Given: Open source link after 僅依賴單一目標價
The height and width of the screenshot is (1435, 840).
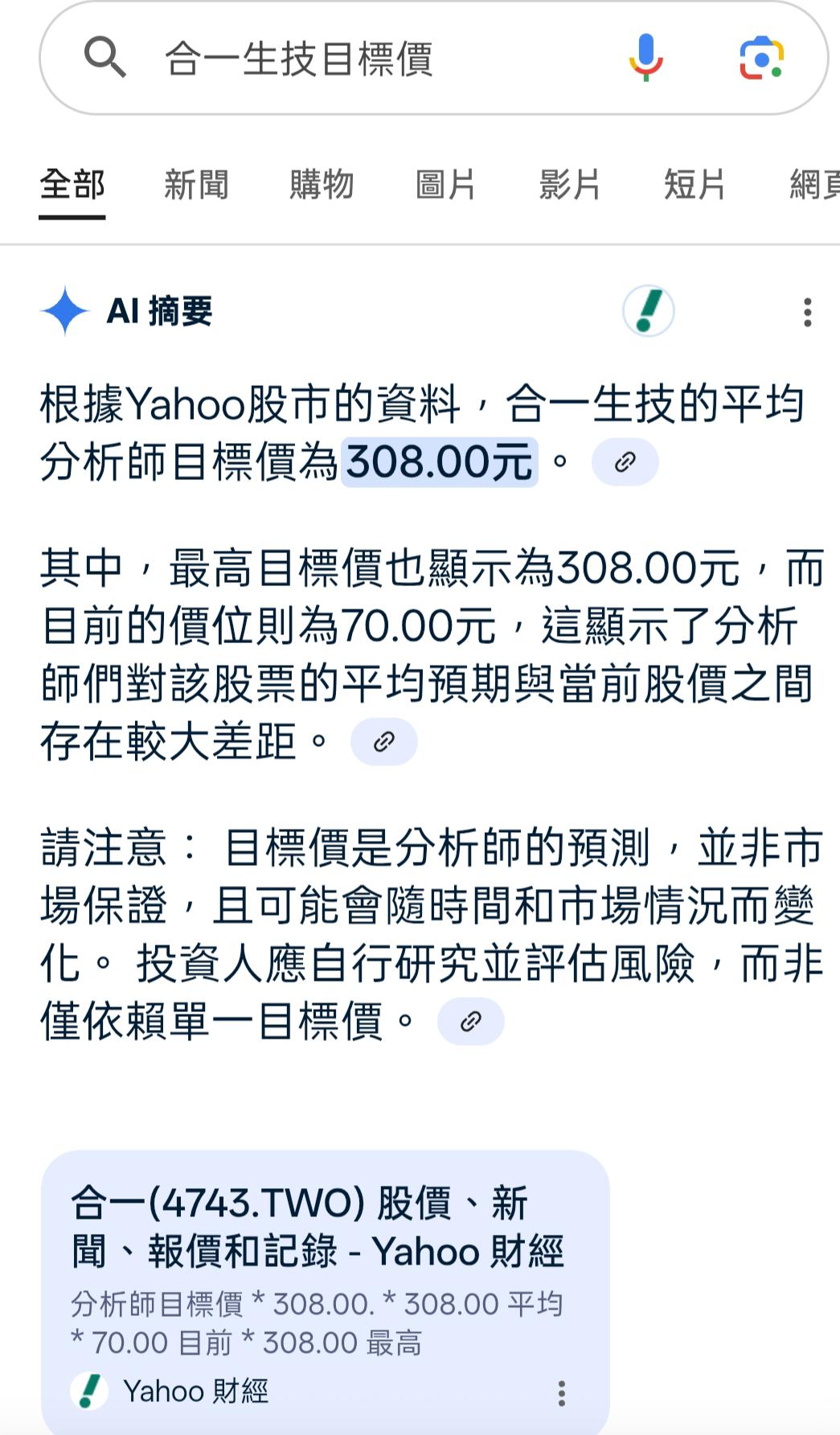Looking at the screenshot, I should pyautogui.click(x=470, y=1021).
